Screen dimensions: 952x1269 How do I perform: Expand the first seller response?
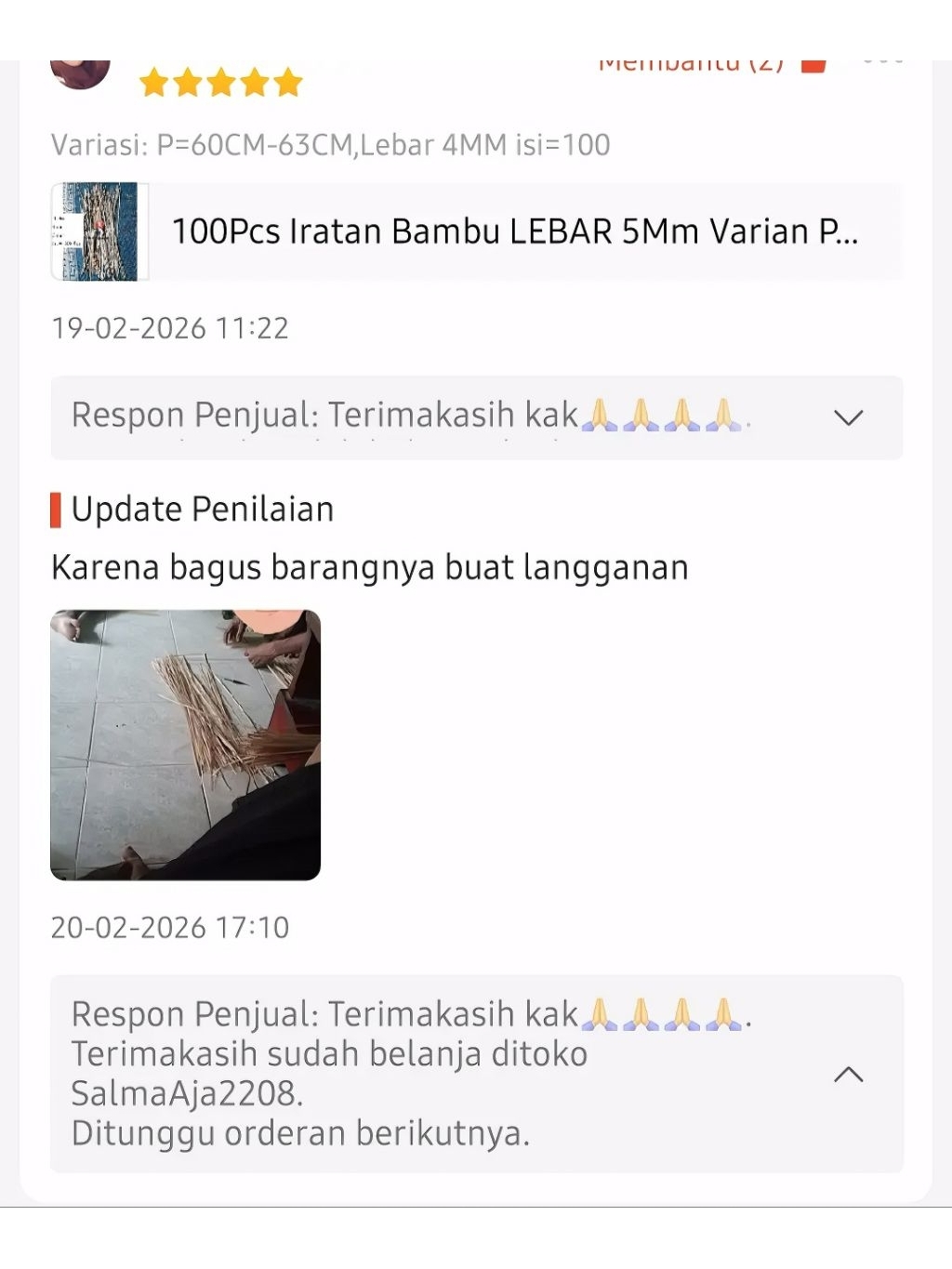pos(848,417)
